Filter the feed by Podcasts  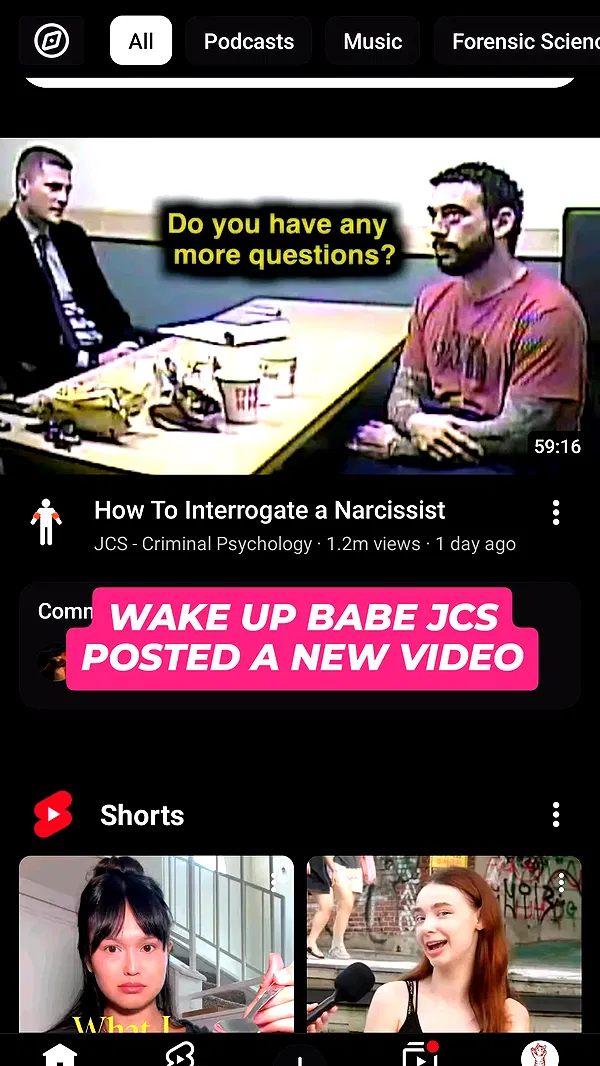(x=249, y=41)
